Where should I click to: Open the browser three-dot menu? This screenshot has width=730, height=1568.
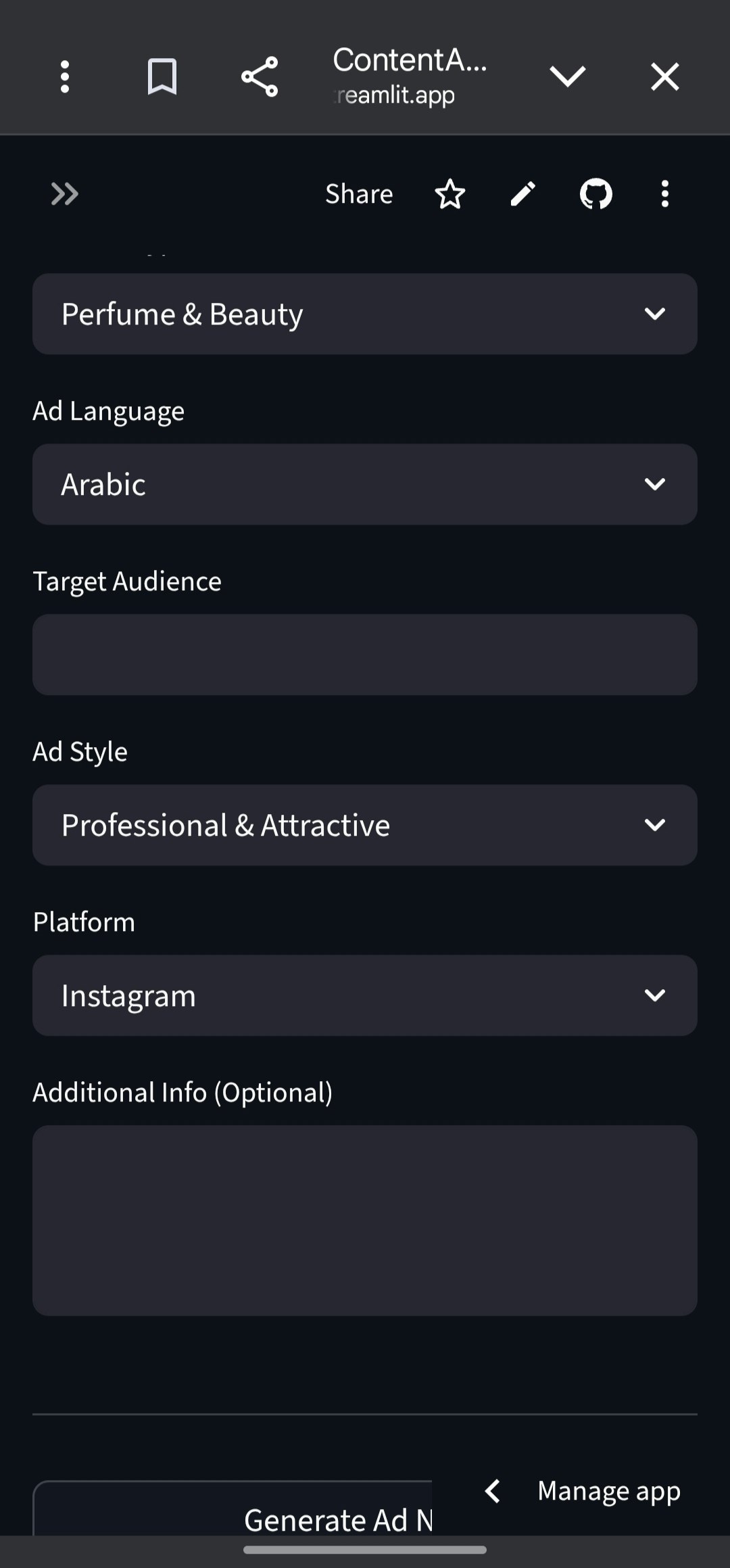tap(65, 76)
